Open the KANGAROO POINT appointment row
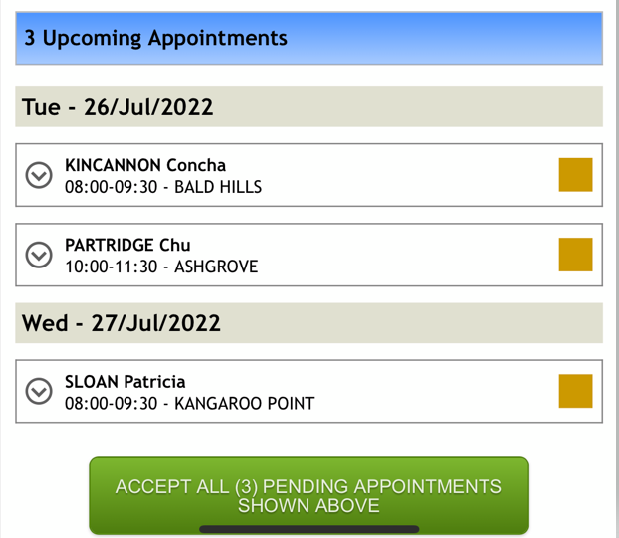 coord(300,392)
